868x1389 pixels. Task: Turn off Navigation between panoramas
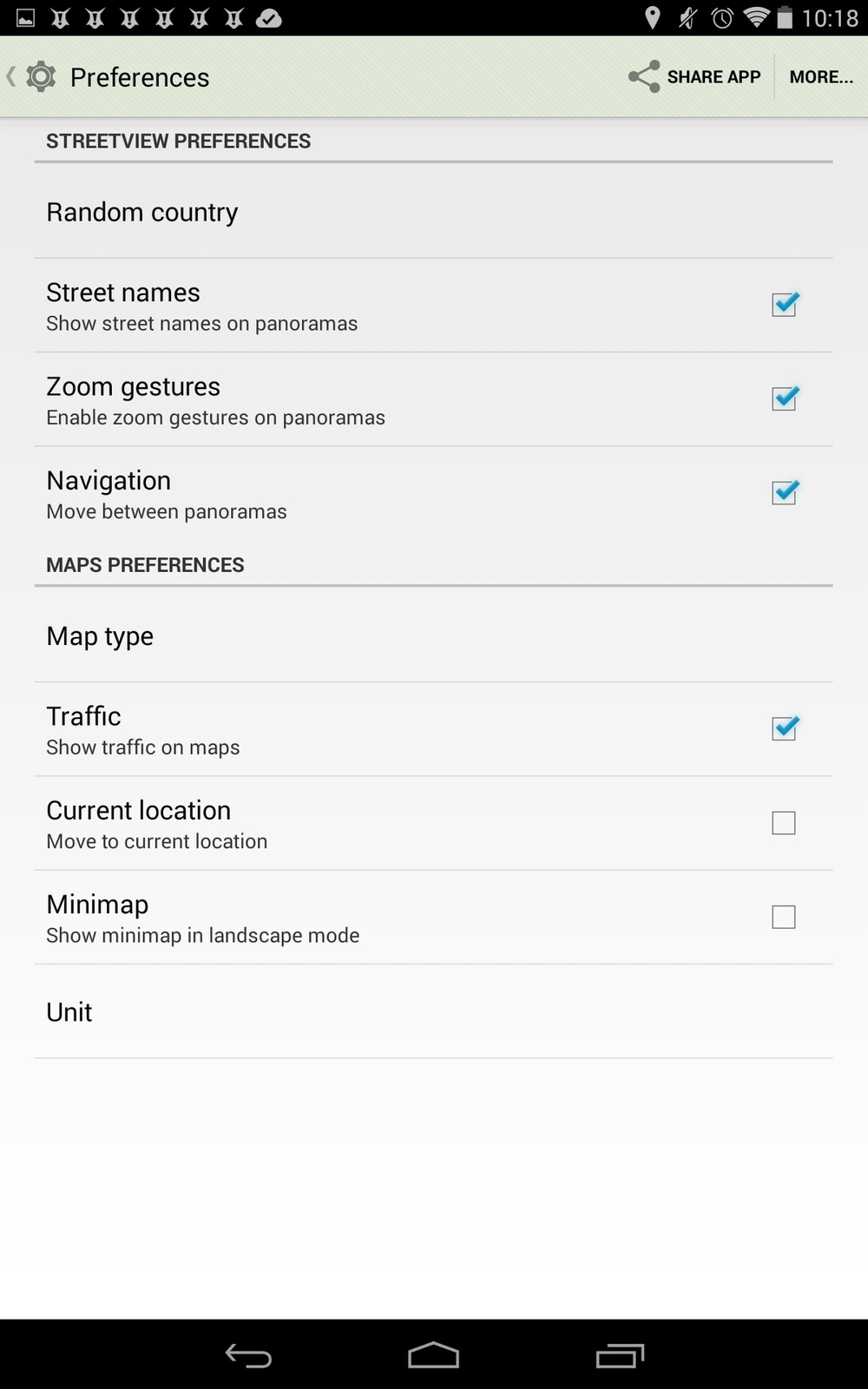(785, 492)
